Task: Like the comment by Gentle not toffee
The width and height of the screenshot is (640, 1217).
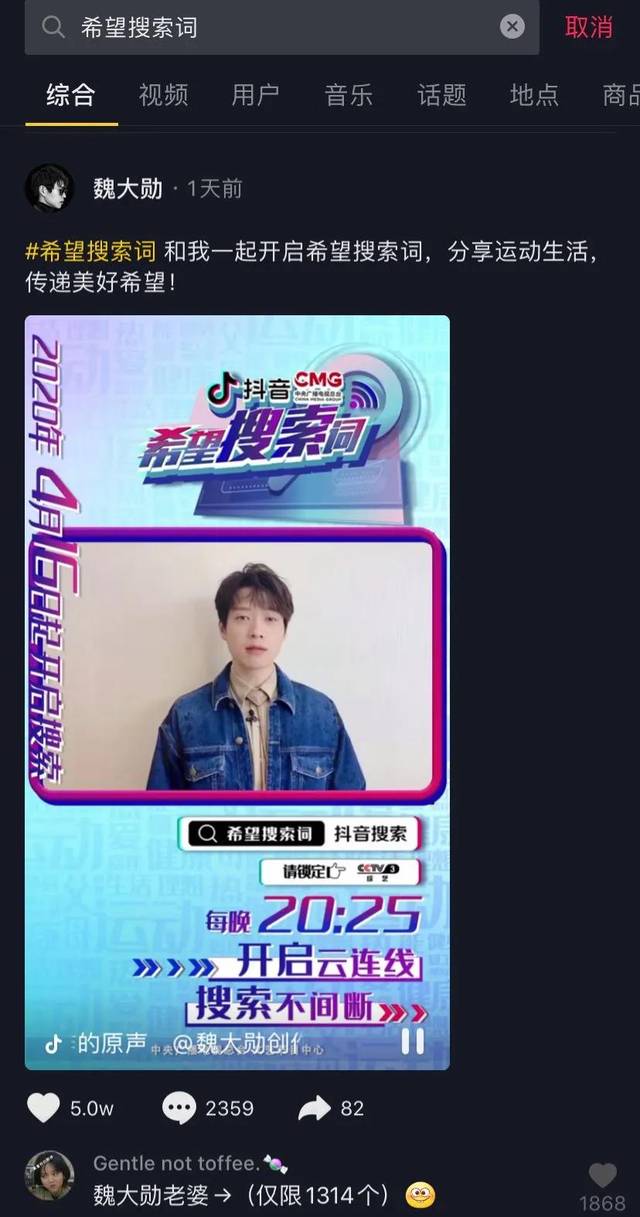Action: (602, 1176)
